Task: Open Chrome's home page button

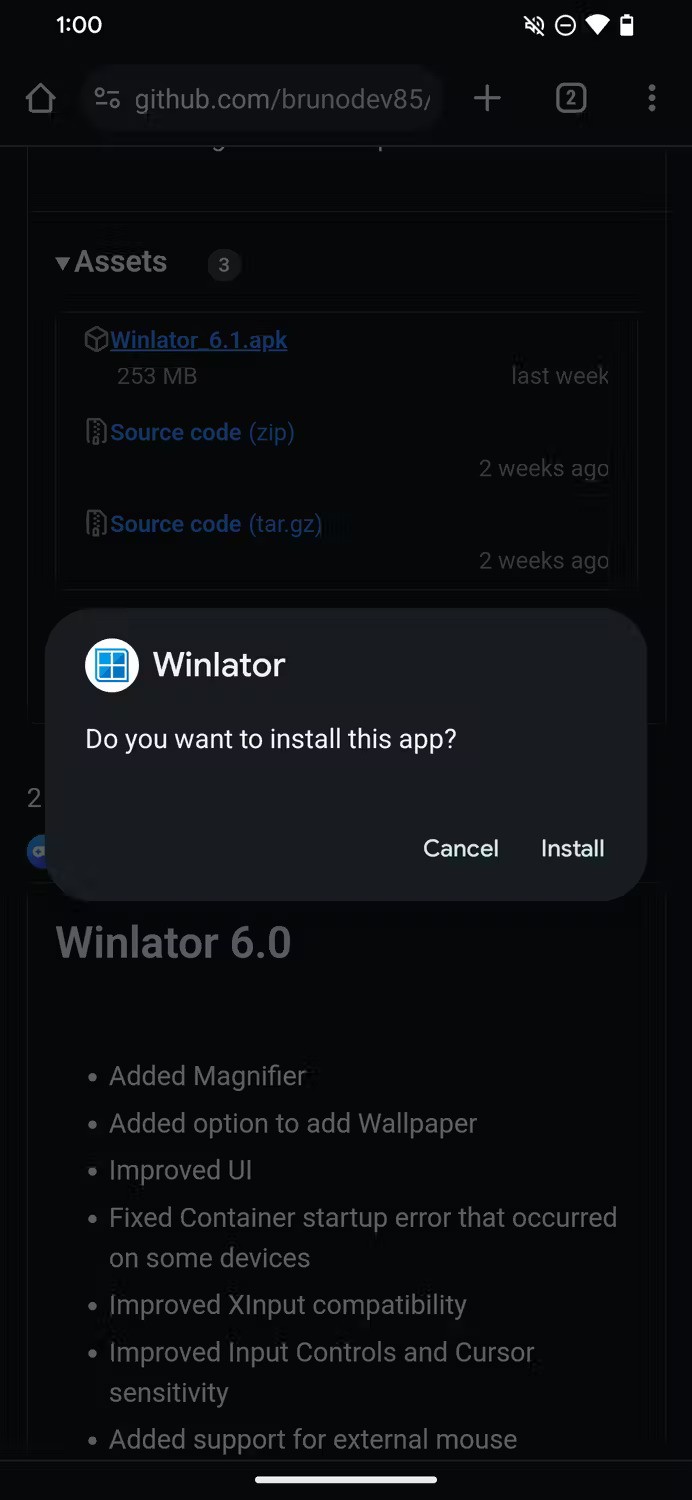Action: tap(40, 98)
